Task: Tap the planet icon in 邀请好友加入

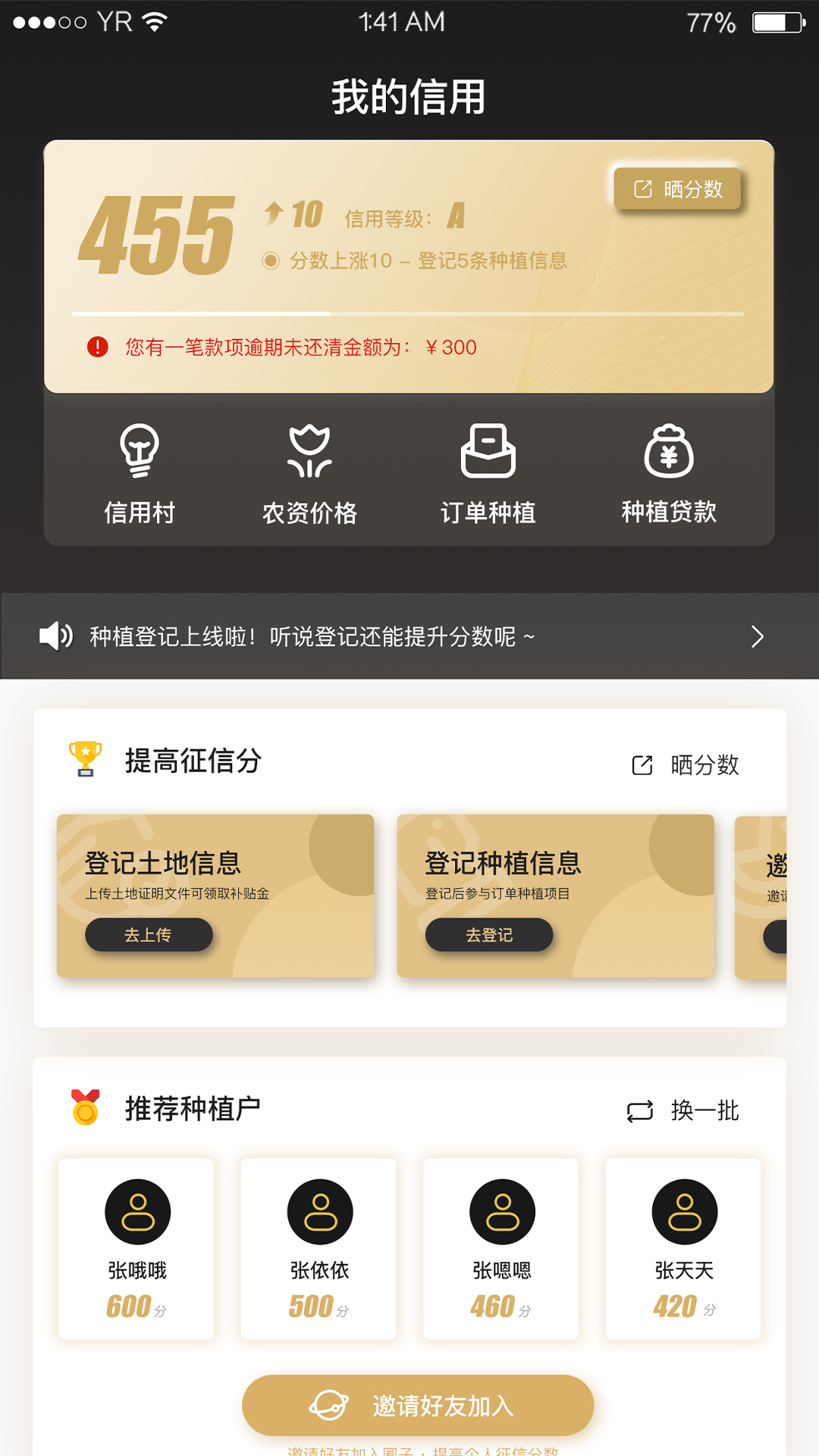Action: (331, 1405)
